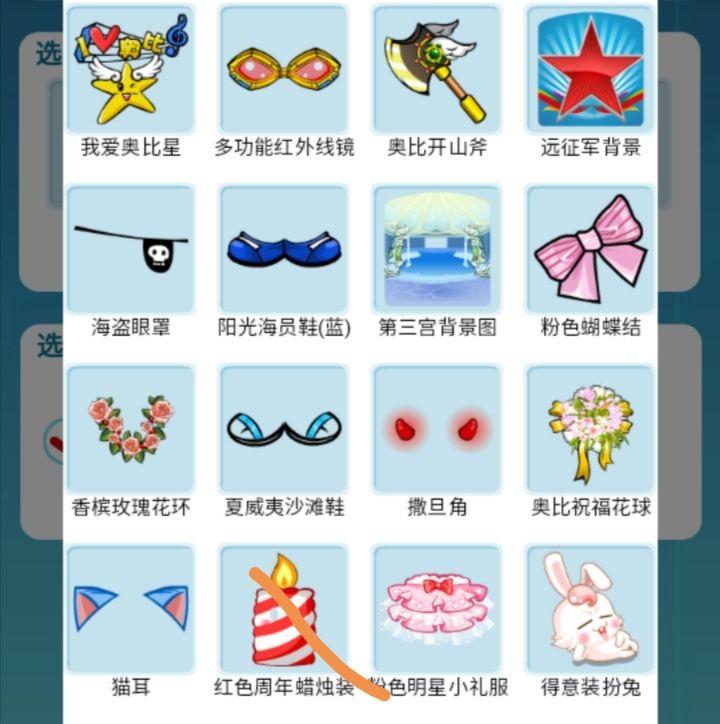Select the 粉色明星小礼服 dress
The image size is (720, 724).
point(437,609)
